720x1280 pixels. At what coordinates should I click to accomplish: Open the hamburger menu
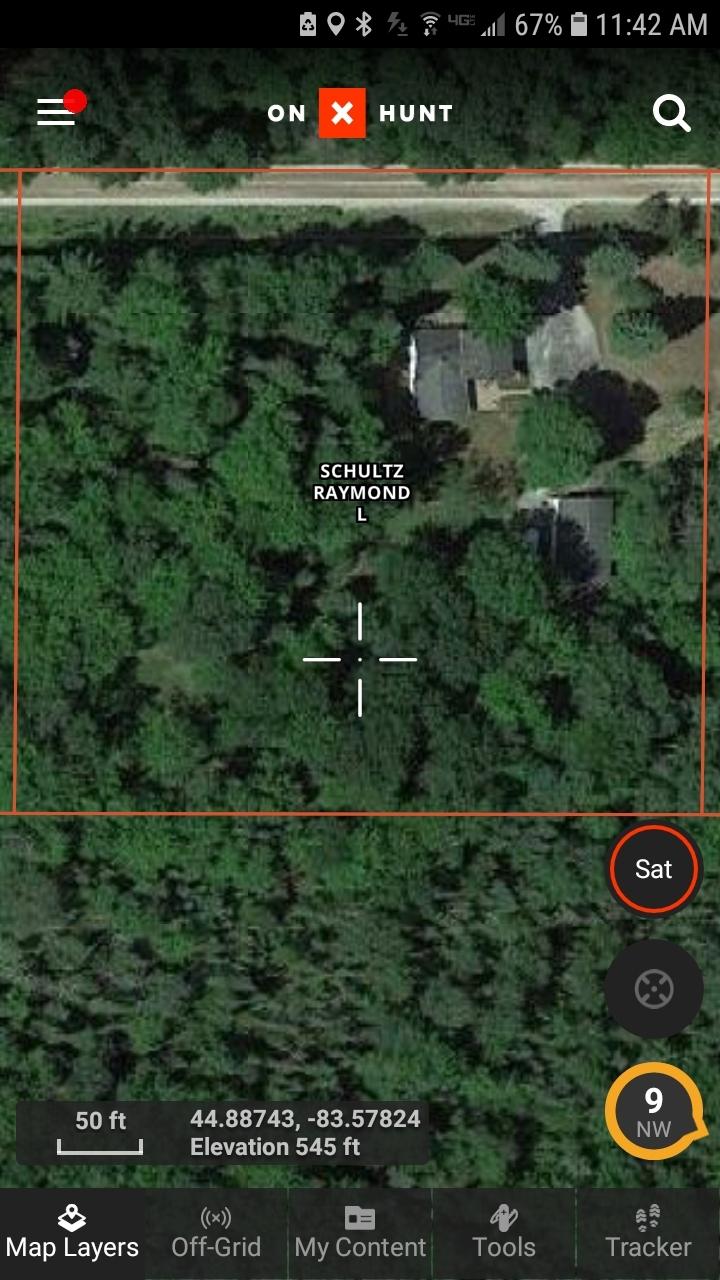pyautogui.click(x=57, y=112)
